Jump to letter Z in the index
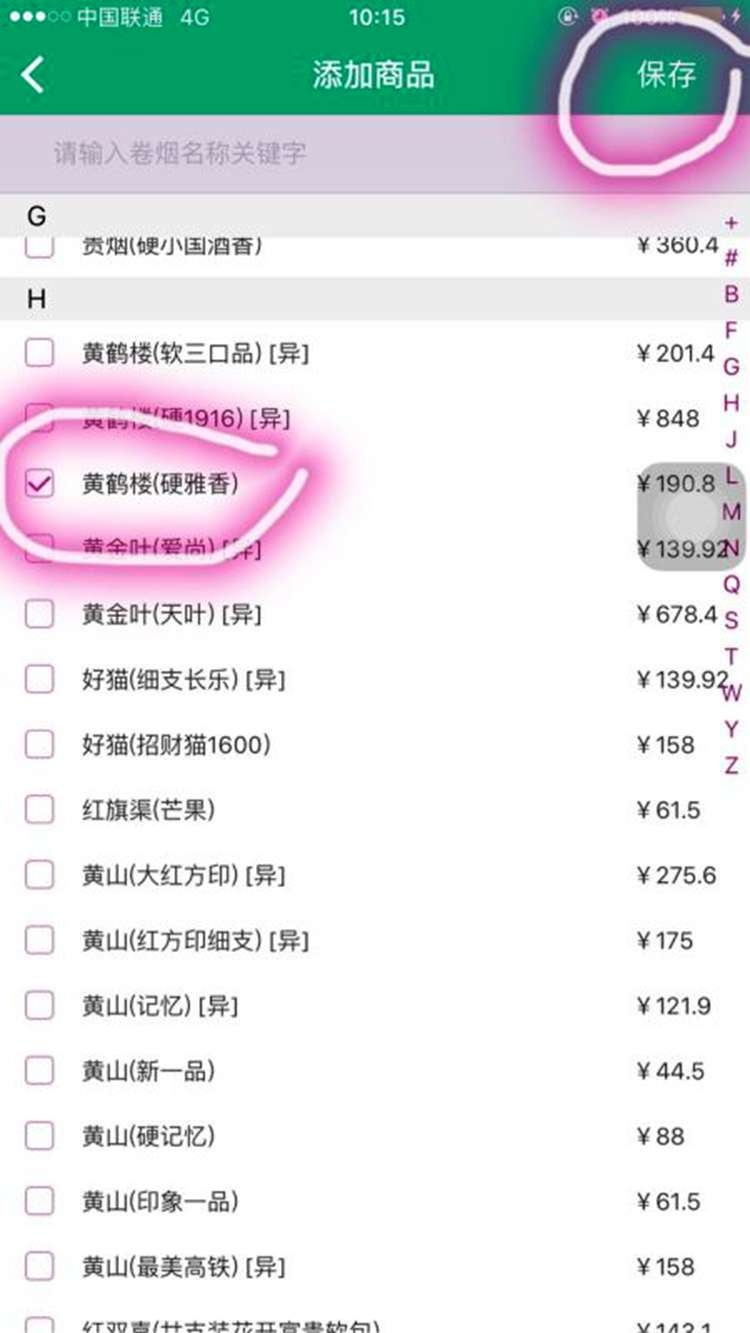The image size is (750, 1333). coord(732,766)
